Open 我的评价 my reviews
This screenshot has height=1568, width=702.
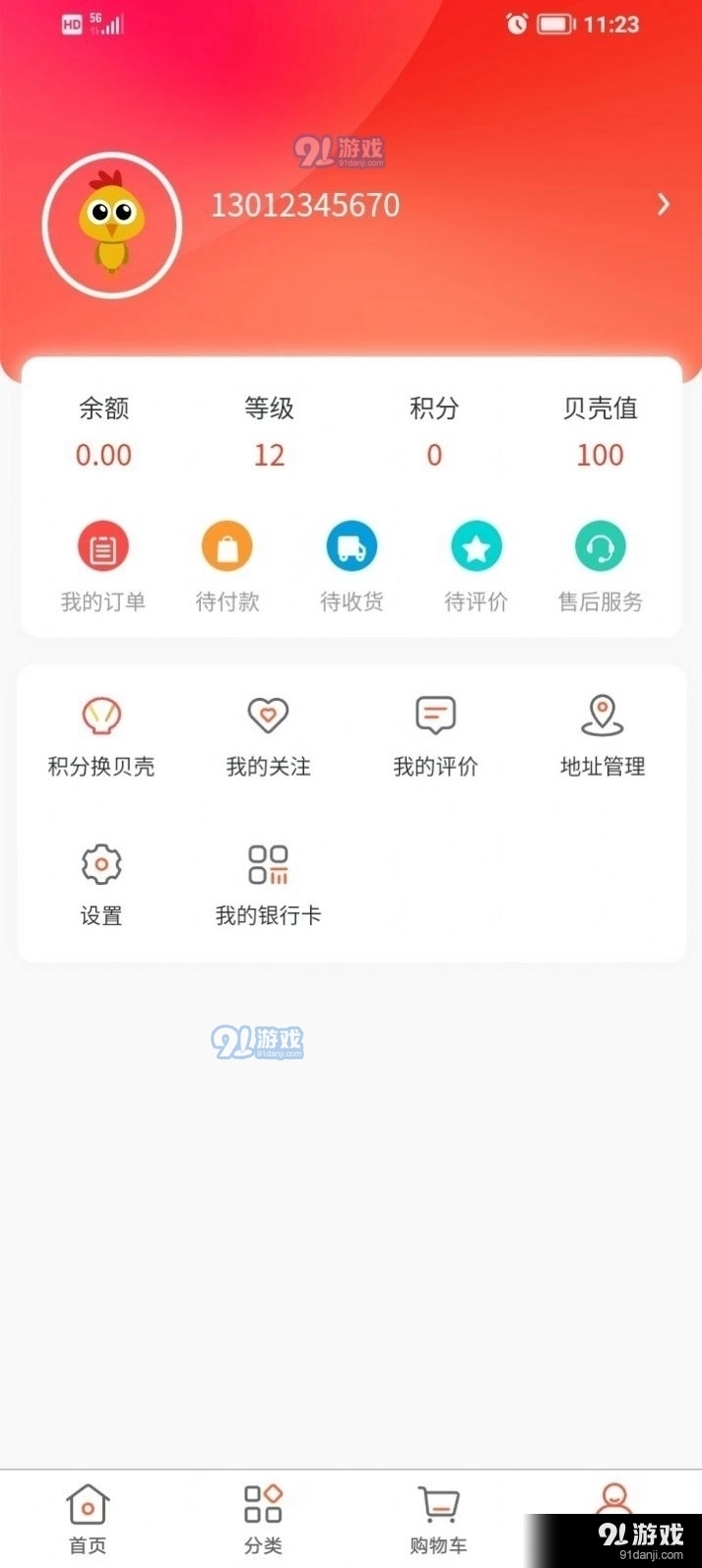pyautogui.click(x=435, y=736)
